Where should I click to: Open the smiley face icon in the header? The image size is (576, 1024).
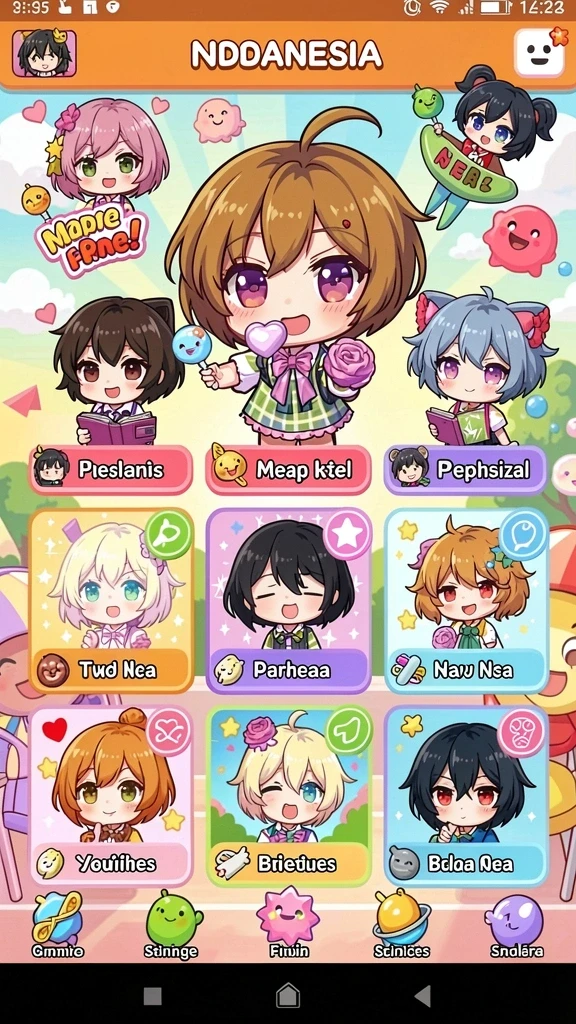pos(539,53)
